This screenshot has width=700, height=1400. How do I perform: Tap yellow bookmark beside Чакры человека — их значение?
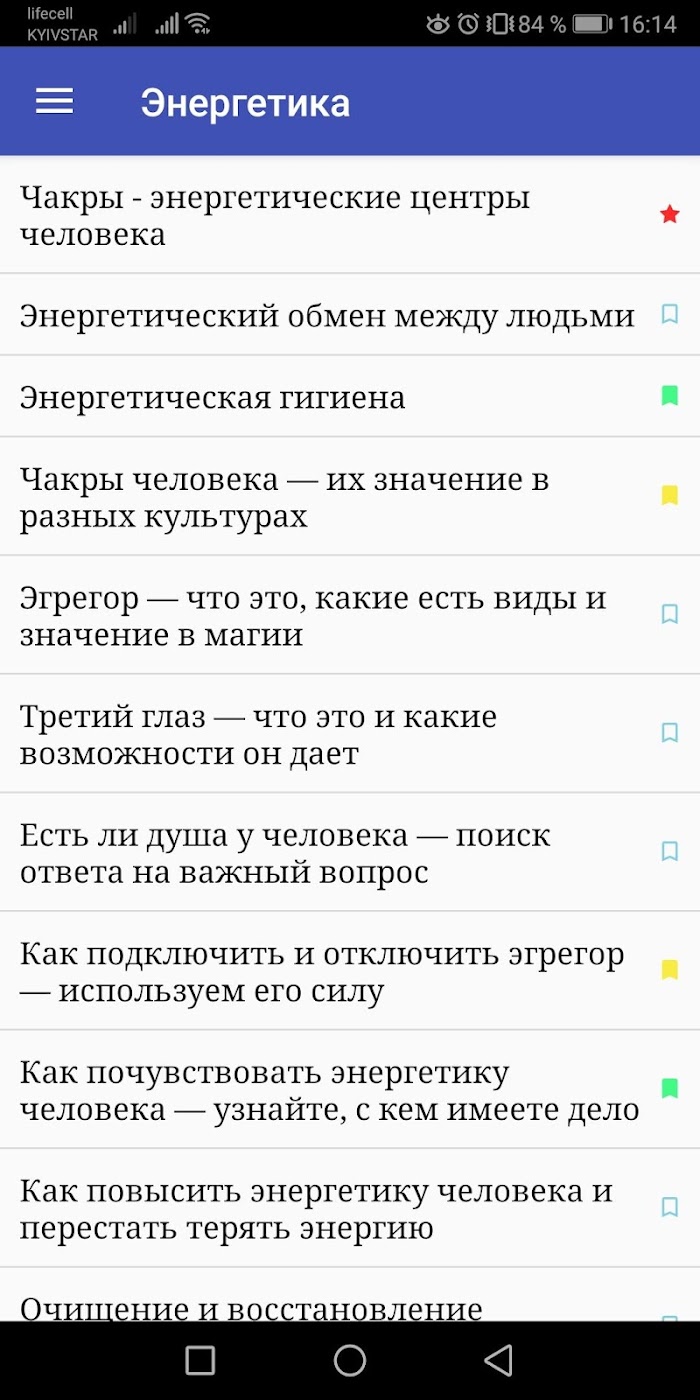click(x=670, y=495)
